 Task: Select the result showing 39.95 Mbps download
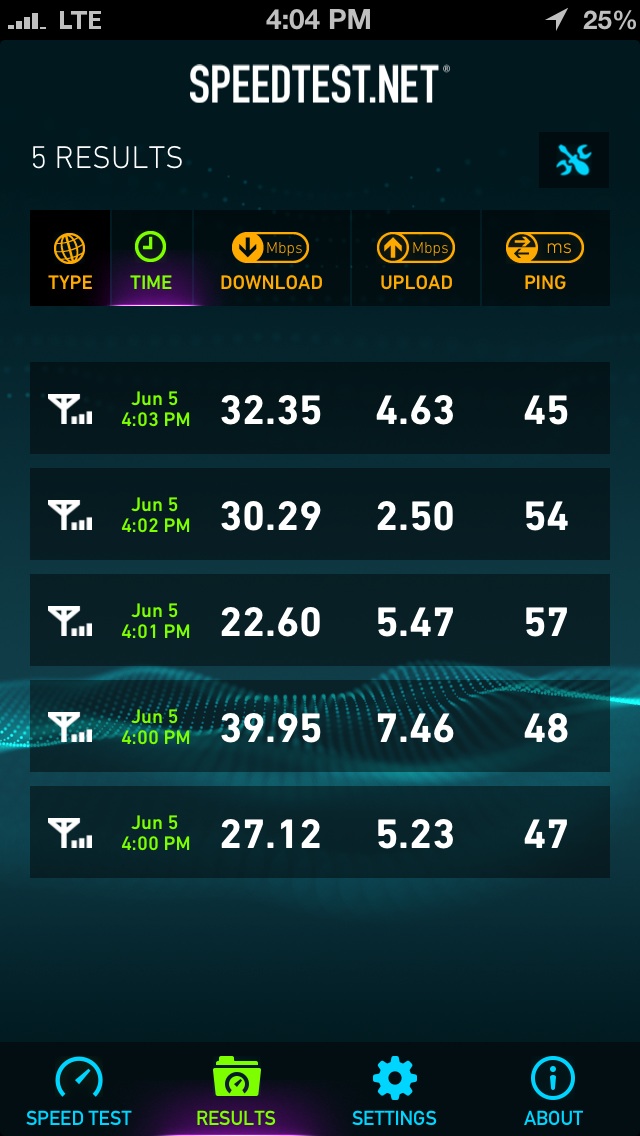pyautogui.click(x=320, y=726)
